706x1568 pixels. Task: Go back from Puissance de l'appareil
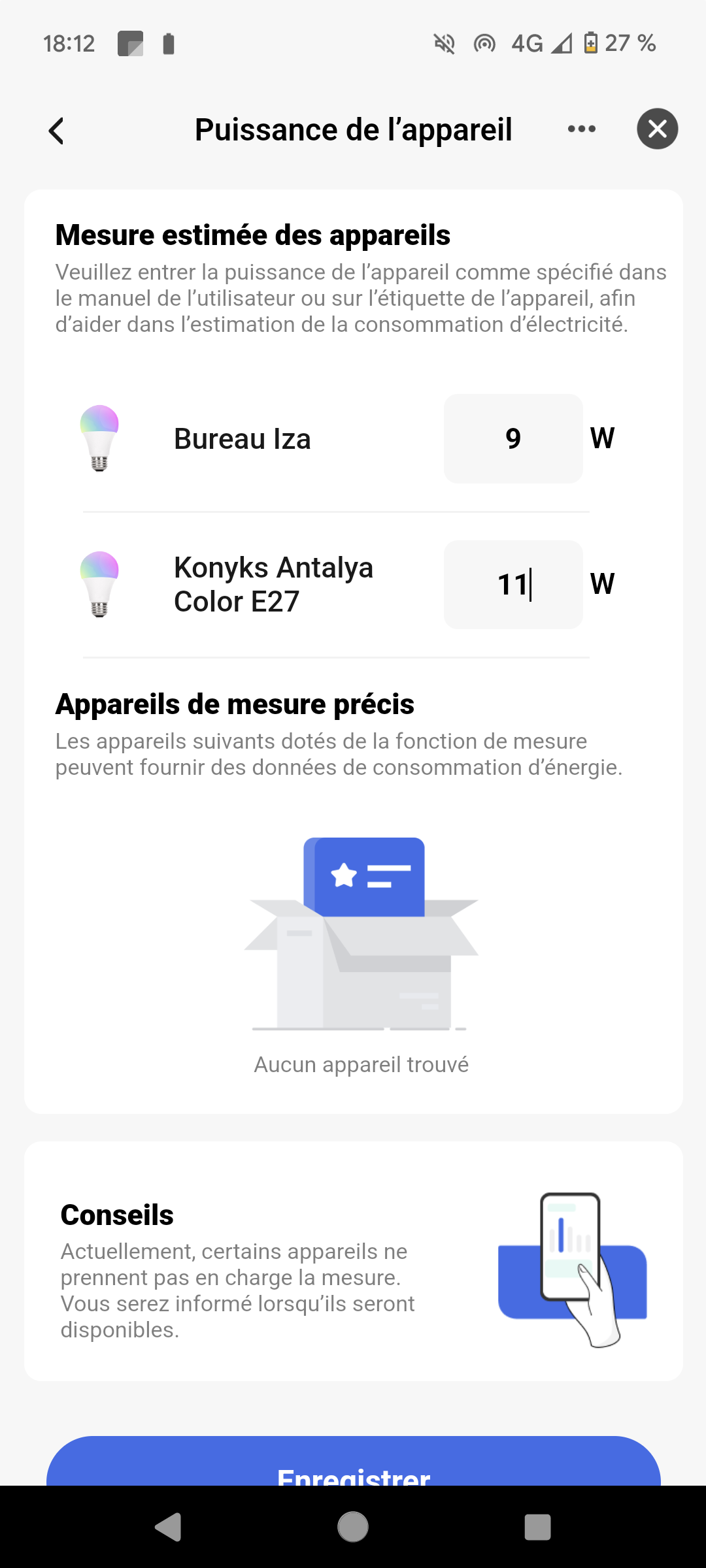pyautogui.click(x=57, y=131)
